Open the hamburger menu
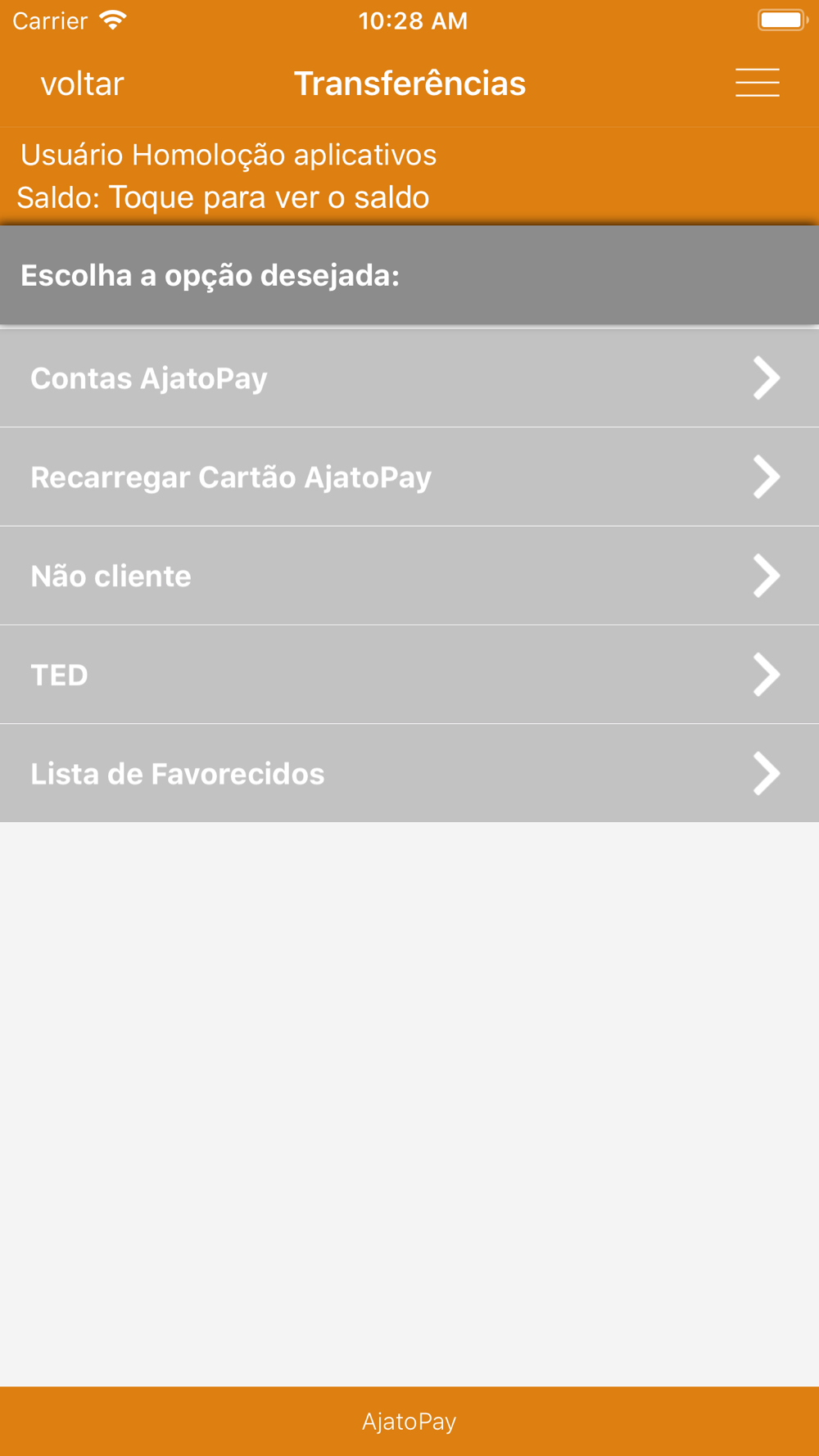 [757, 83]
